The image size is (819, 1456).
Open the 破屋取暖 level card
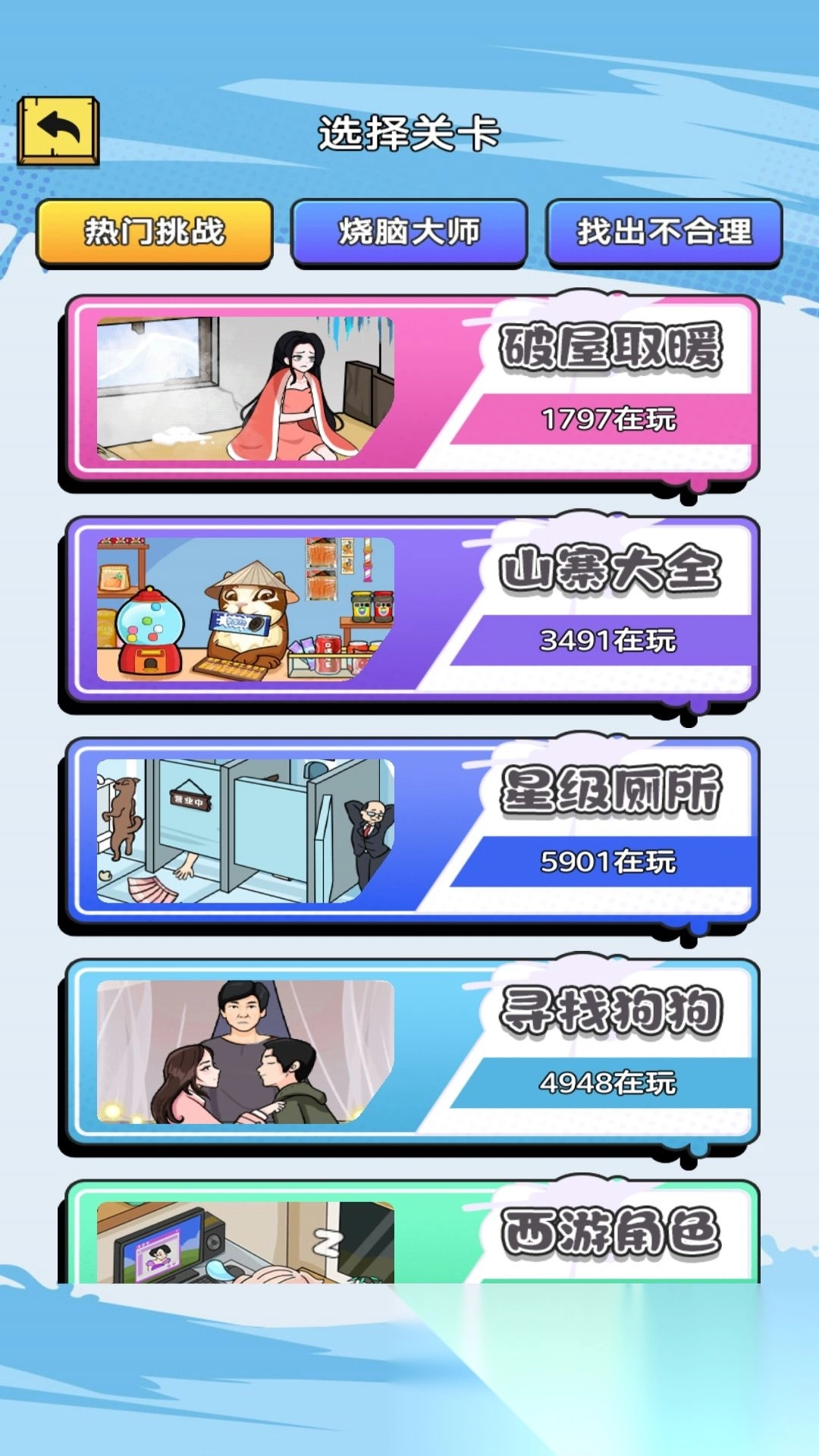411,388
